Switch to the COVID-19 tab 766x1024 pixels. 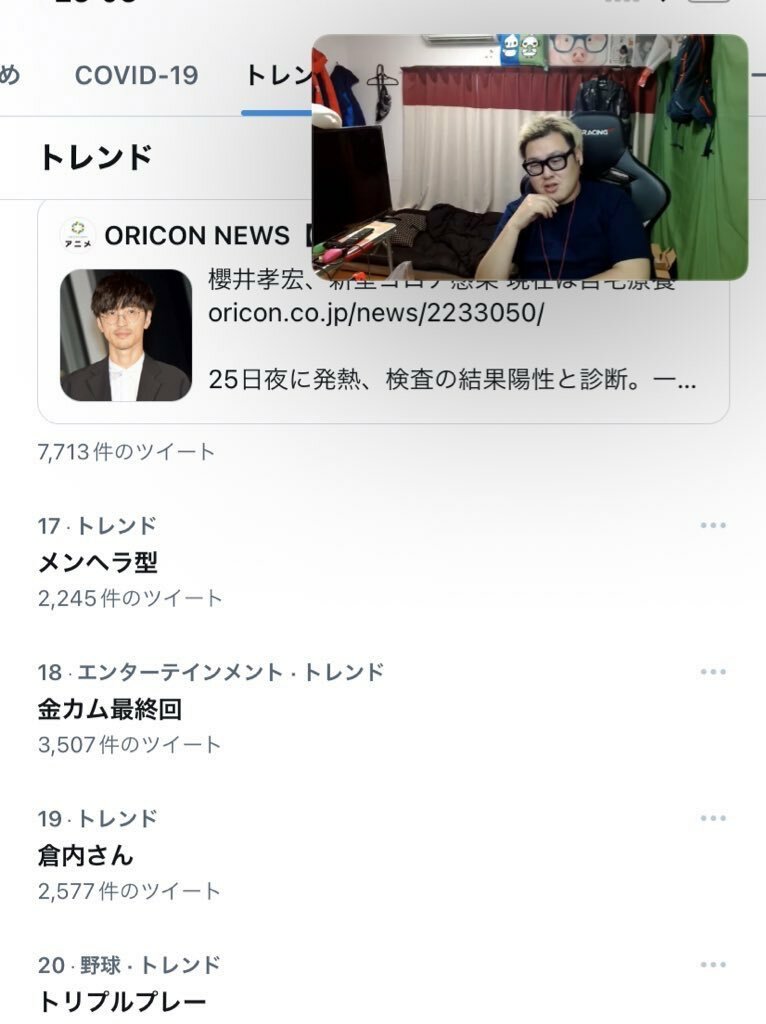click(136, 75)
